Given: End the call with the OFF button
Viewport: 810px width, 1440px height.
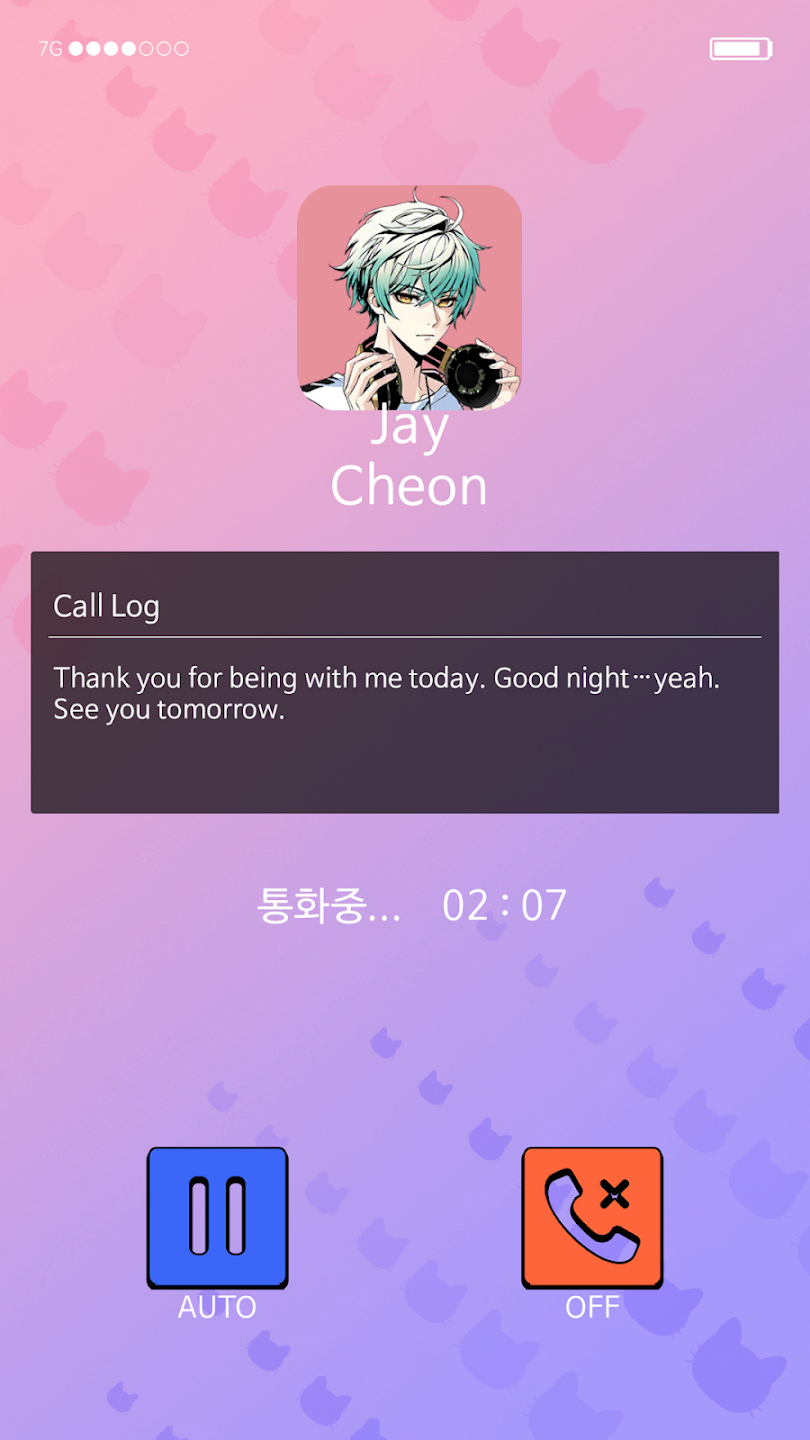Looking at the screenshot, I should point(592,1217).
